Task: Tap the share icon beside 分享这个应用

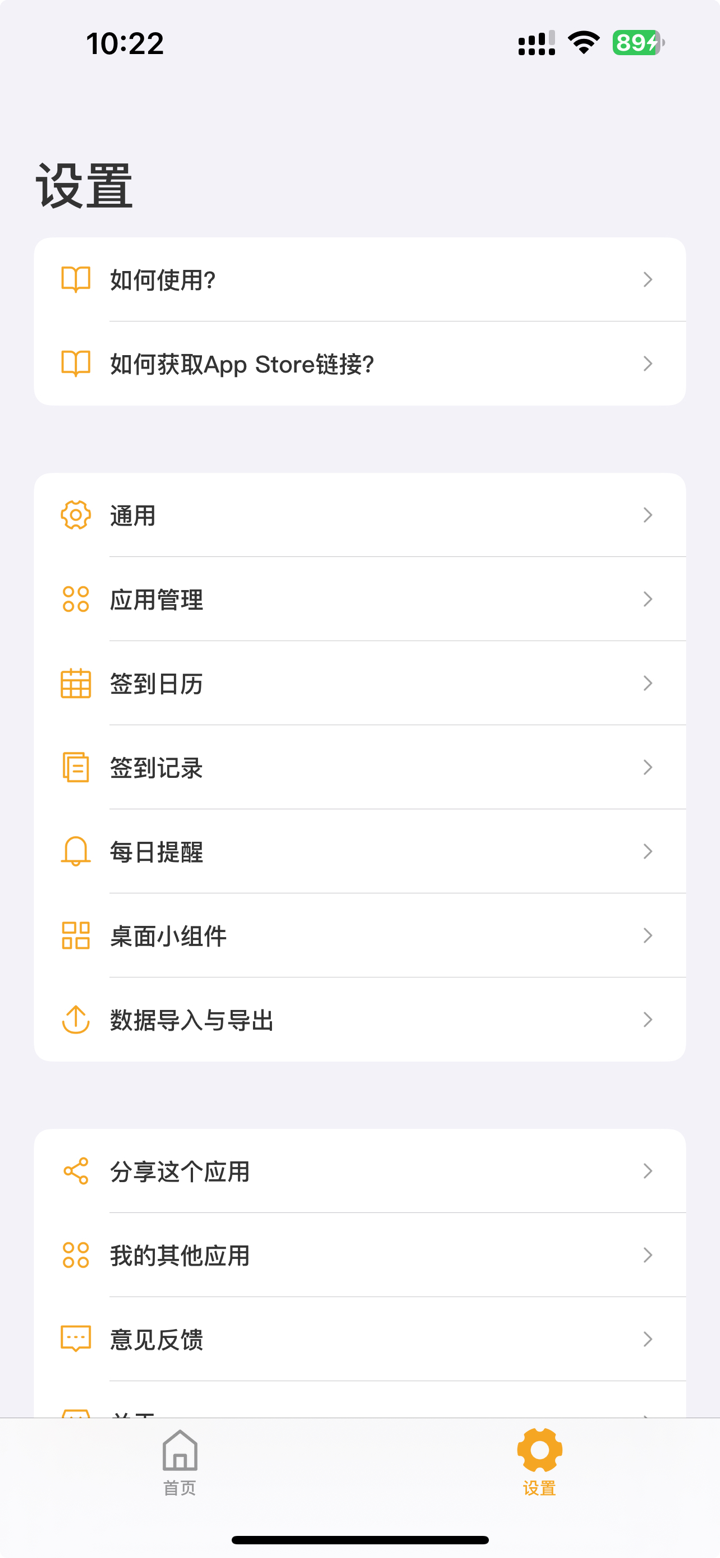Action: [x=75, y=1170]
